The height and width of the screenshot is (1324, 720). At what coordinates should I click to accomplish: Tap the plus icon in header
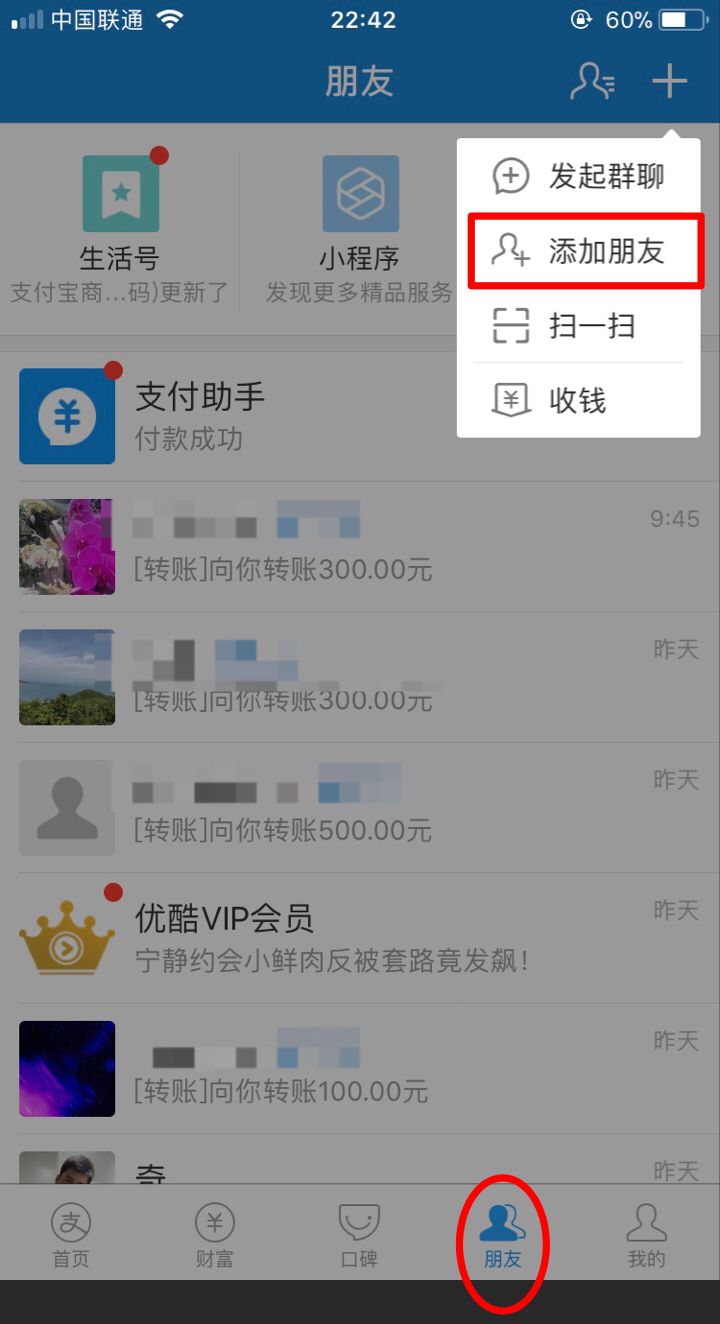tap(669, 81)
